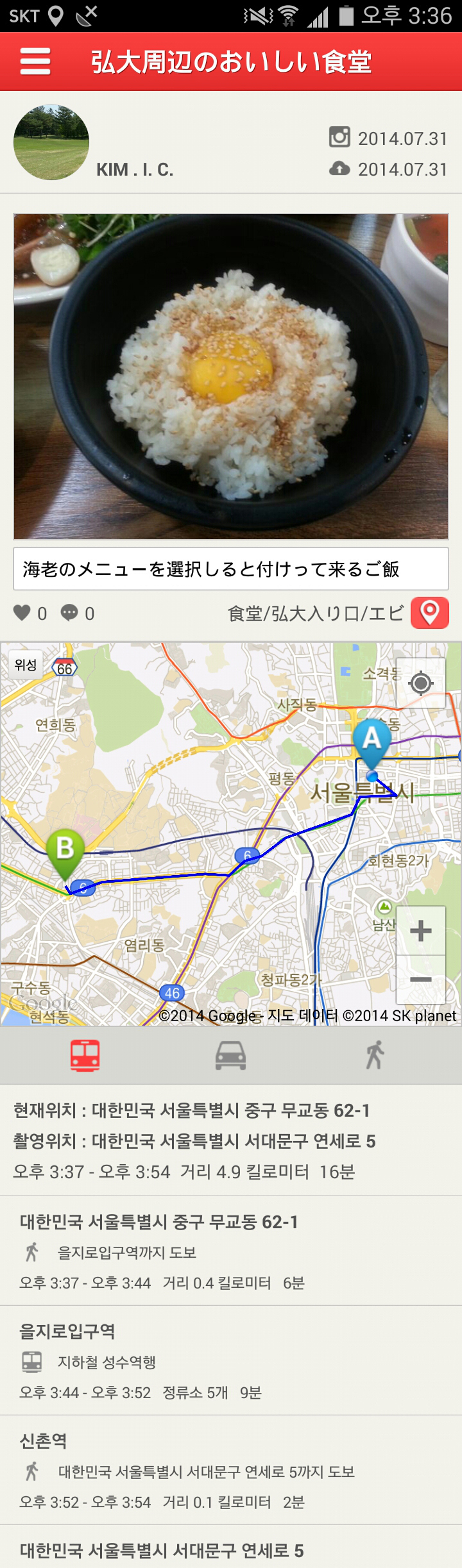The width and height of the screenshot is (462, 1568).
Task: Zoom in on the map
Action: tap(420, 931)
